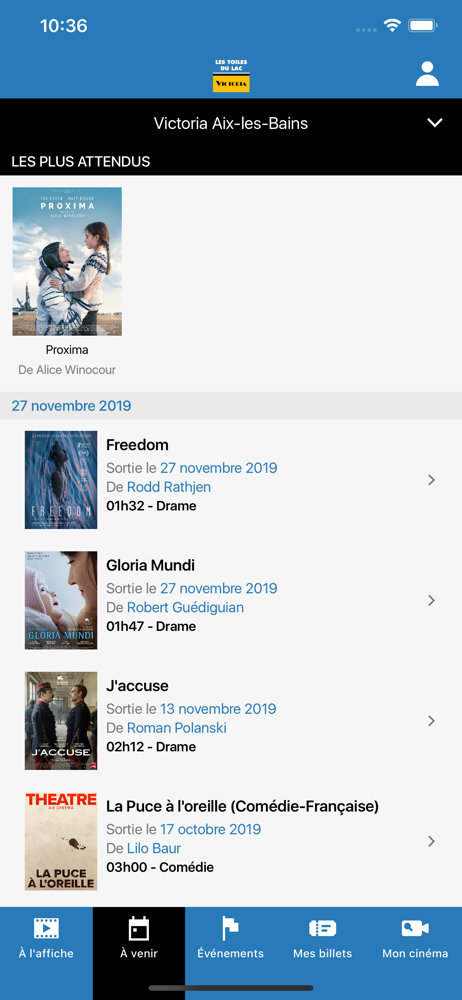
Task: View the Gloria Mundi movie row
Action: pyautogui.click(x=231, y=600)
